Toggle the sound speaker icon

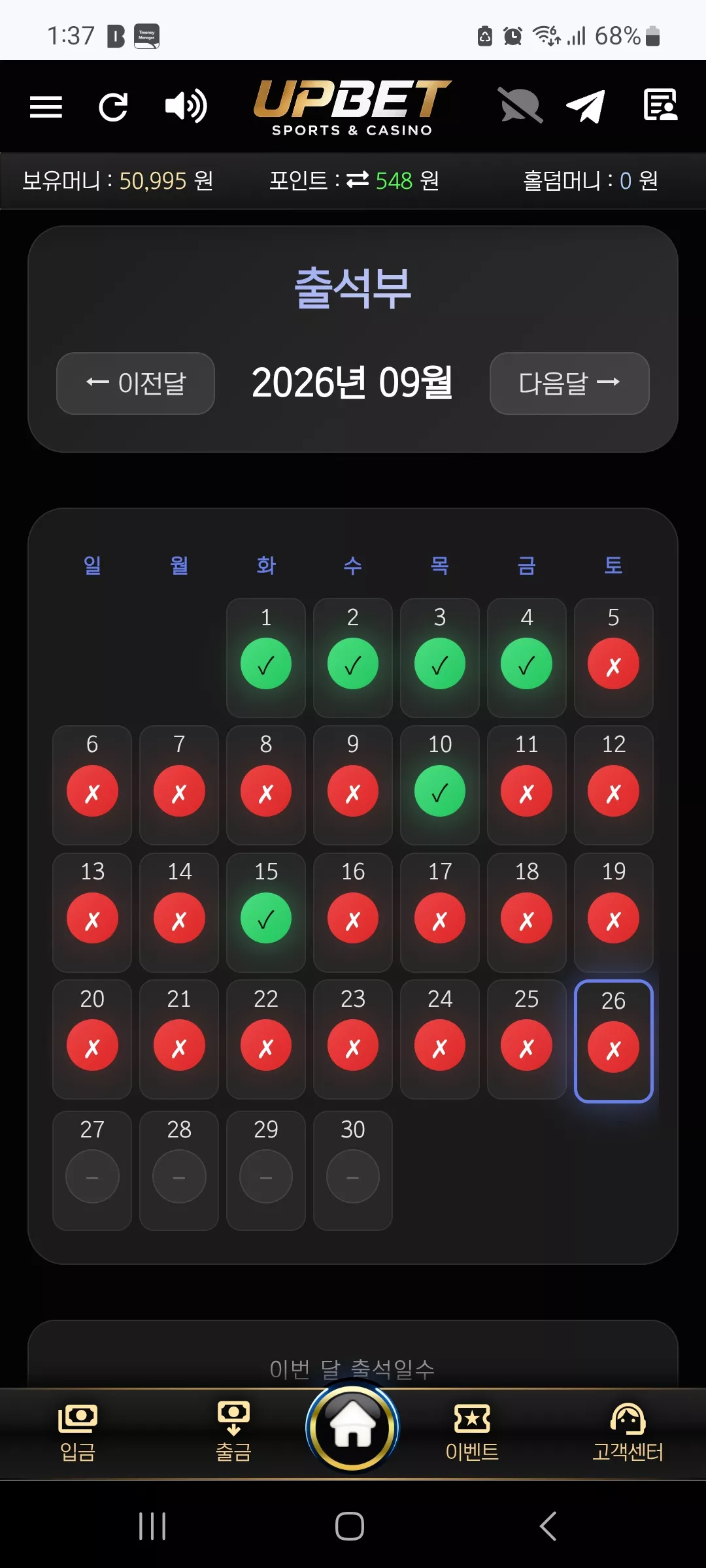[x=186, y=106]
